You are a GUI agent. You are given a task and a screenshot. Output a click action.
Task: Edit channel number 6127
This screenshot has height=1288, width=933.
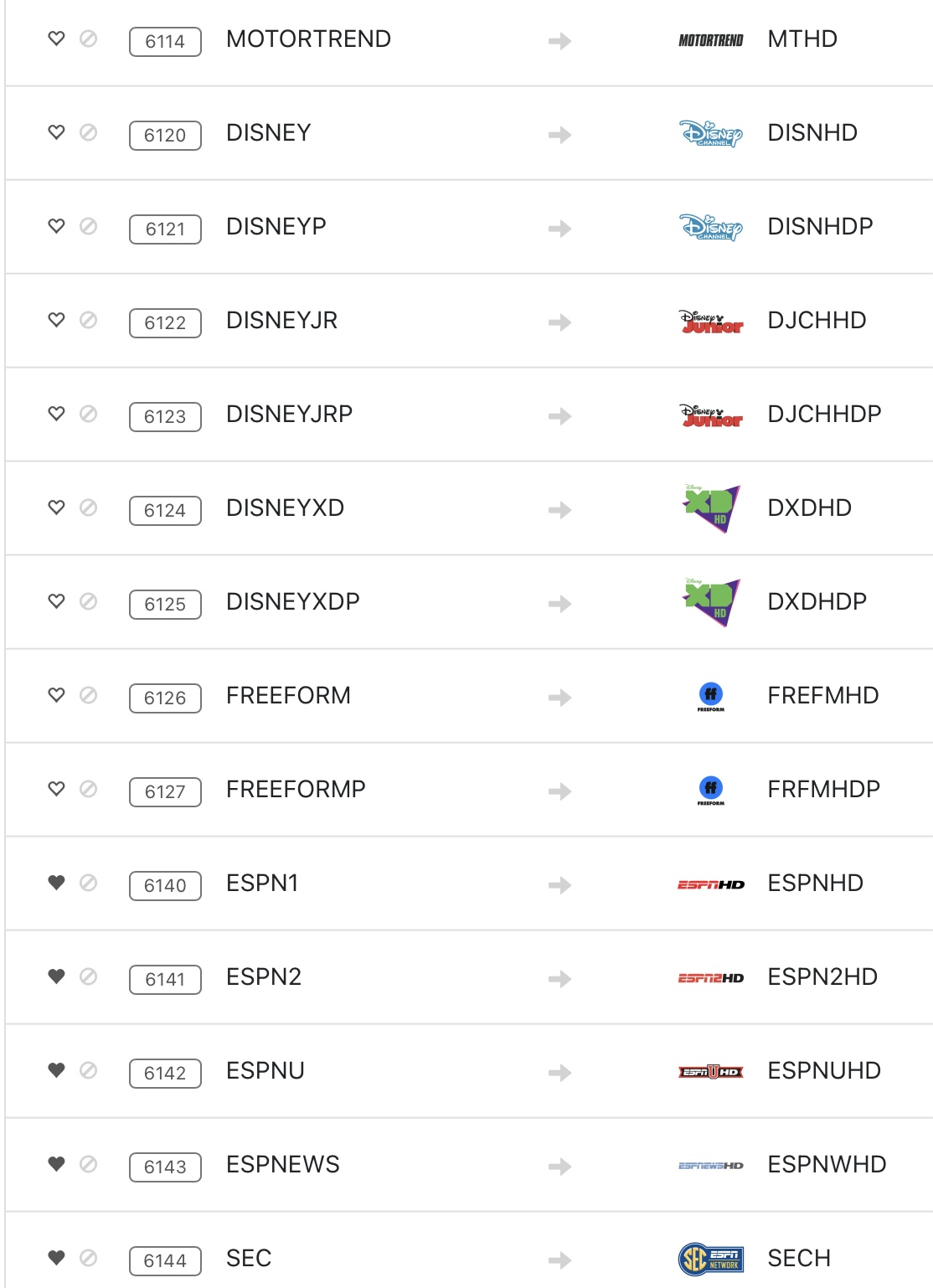[165, 791]
